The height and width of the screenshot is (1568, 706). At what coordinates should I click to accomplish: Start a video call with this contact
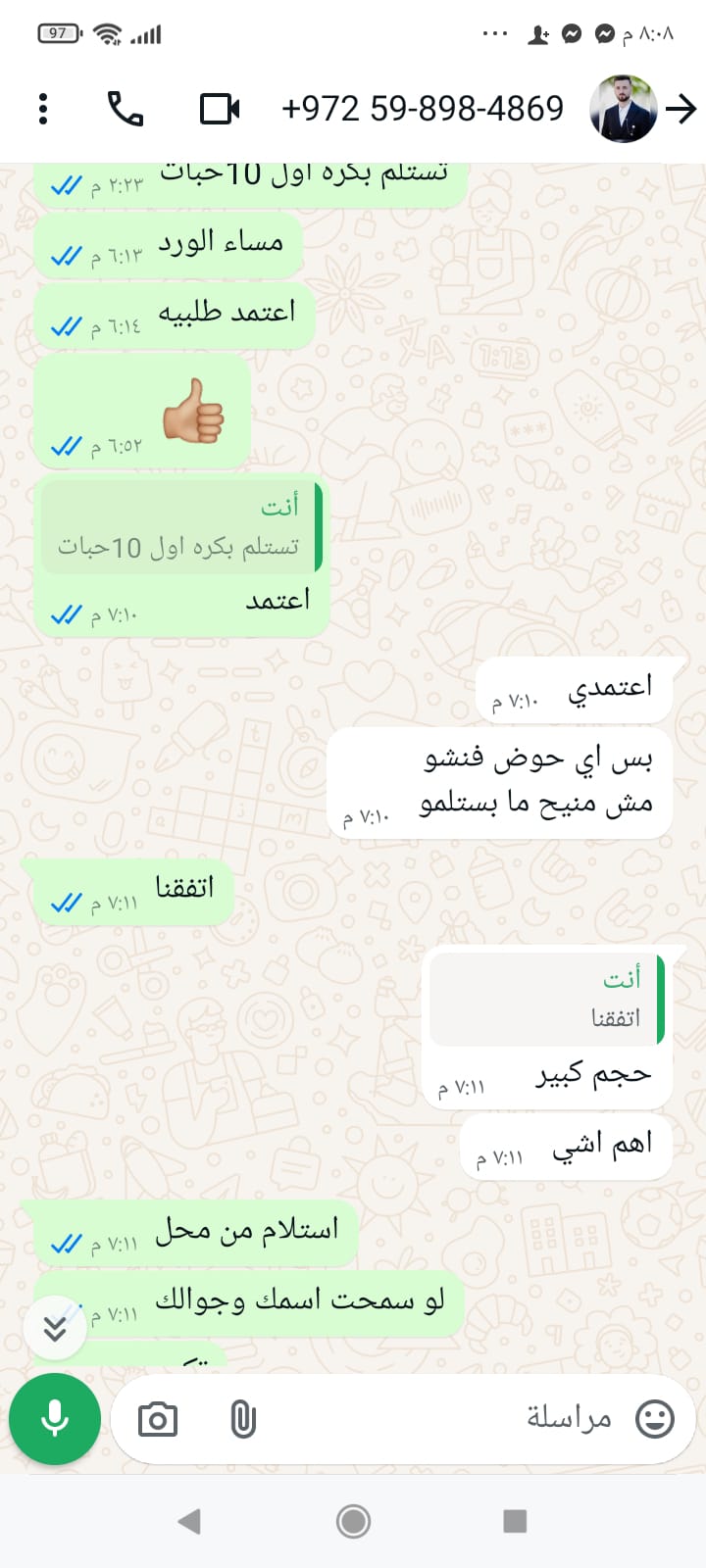pyautogui.click(x=220, y=109)
